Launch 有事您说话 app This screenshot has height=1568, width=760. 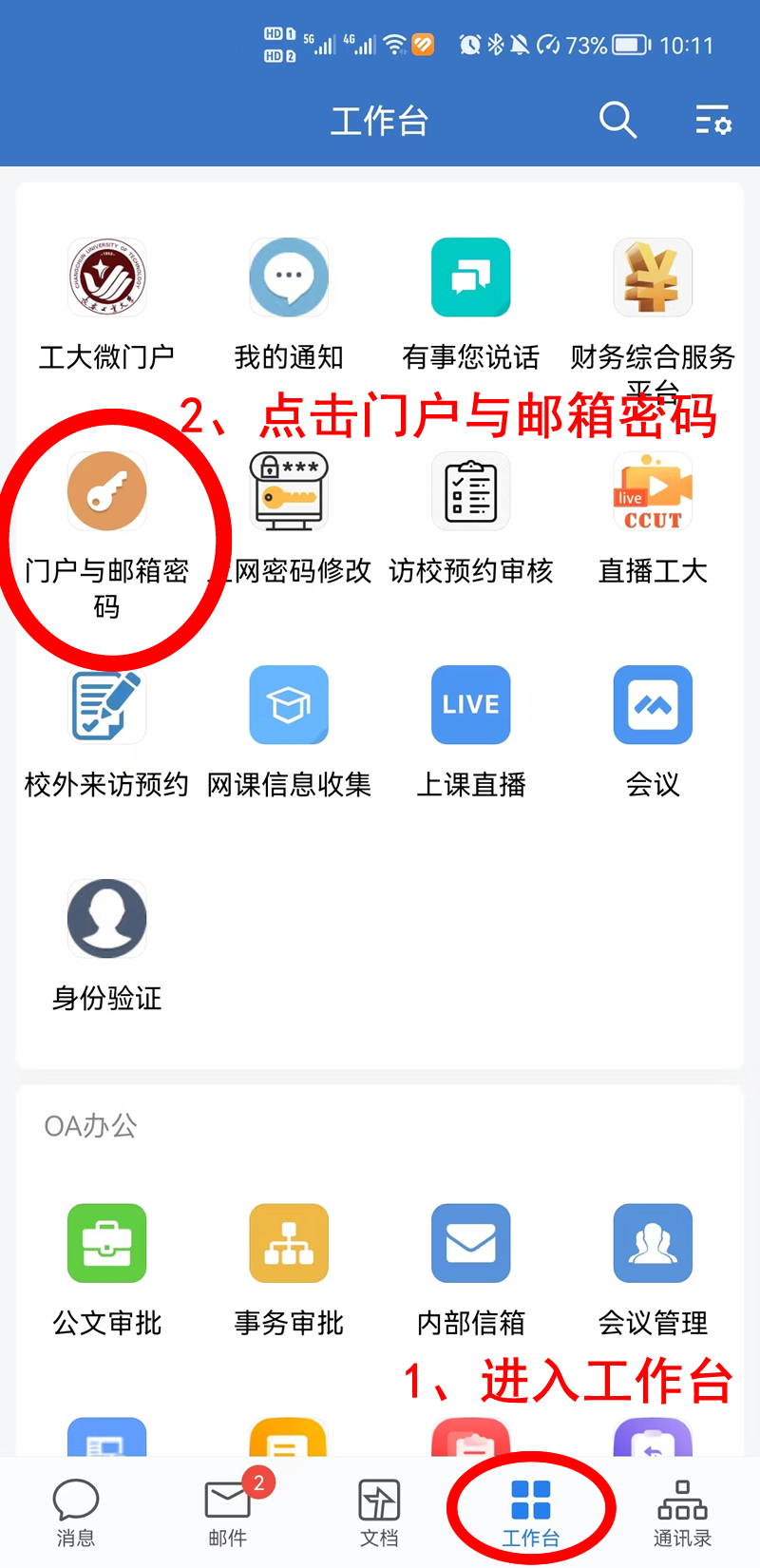tap(471, 277)
